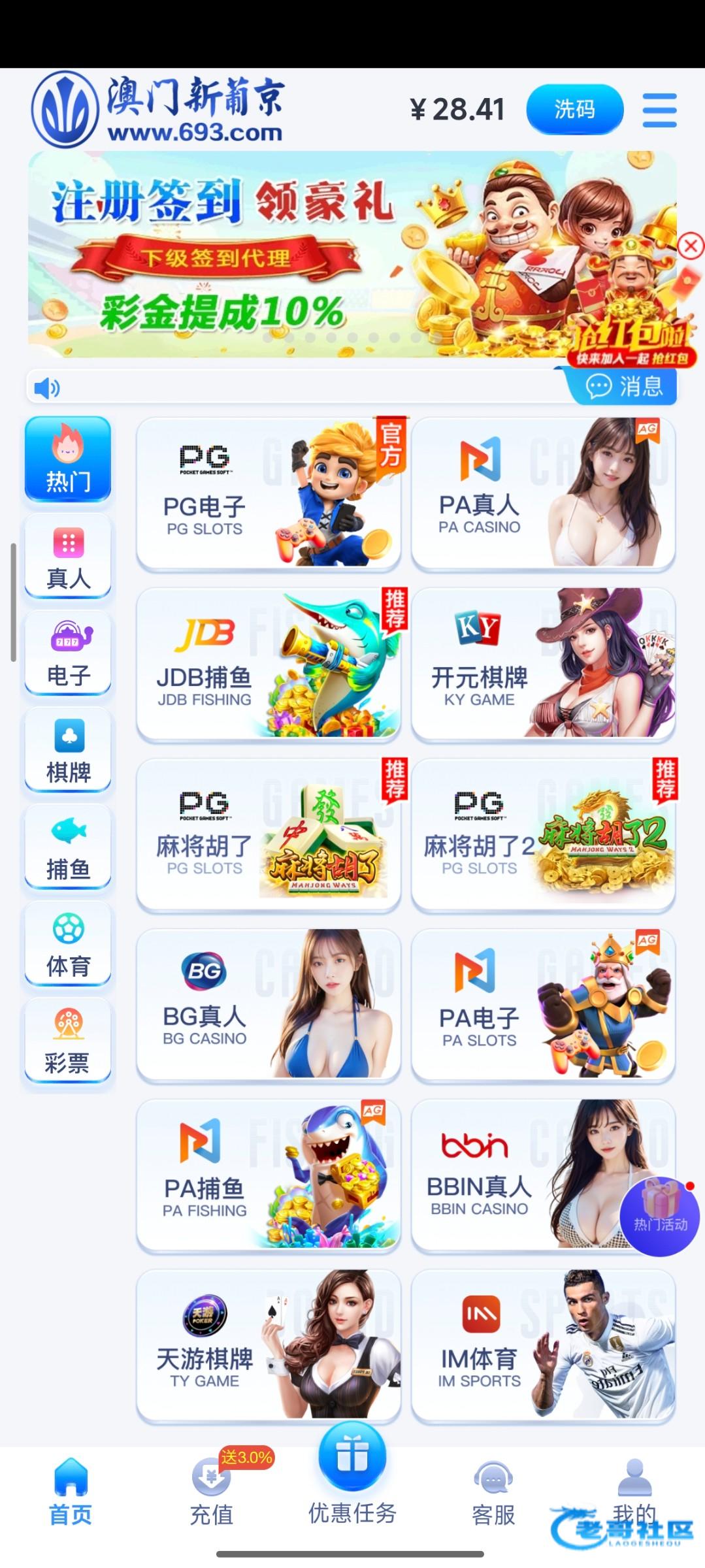The width and height of the screenshot is (705, 1568).
Task: Open the 热门活动 floating gift button
Action: pos(660,1215)
